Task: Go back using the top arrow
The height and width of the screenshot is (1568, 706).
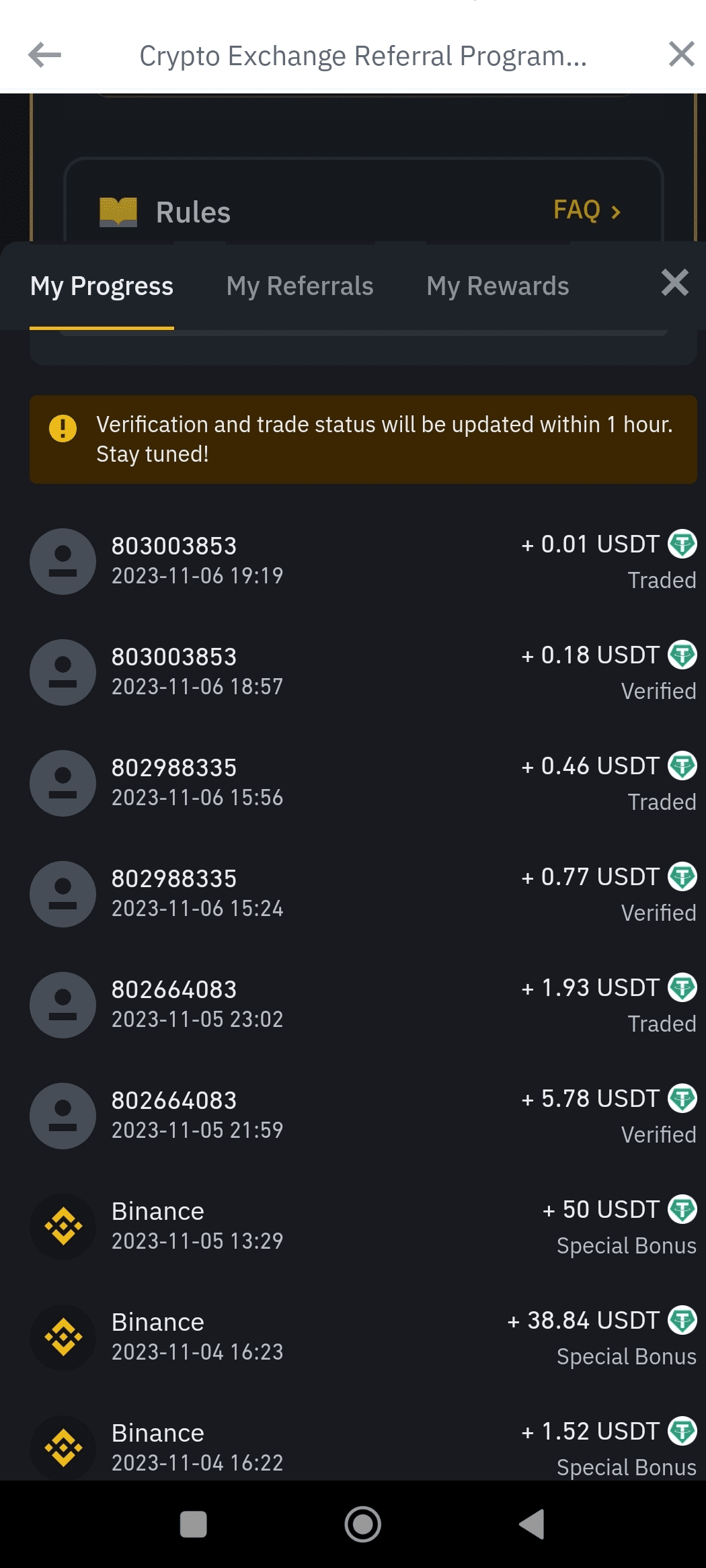Action: [x=44, y=55]
